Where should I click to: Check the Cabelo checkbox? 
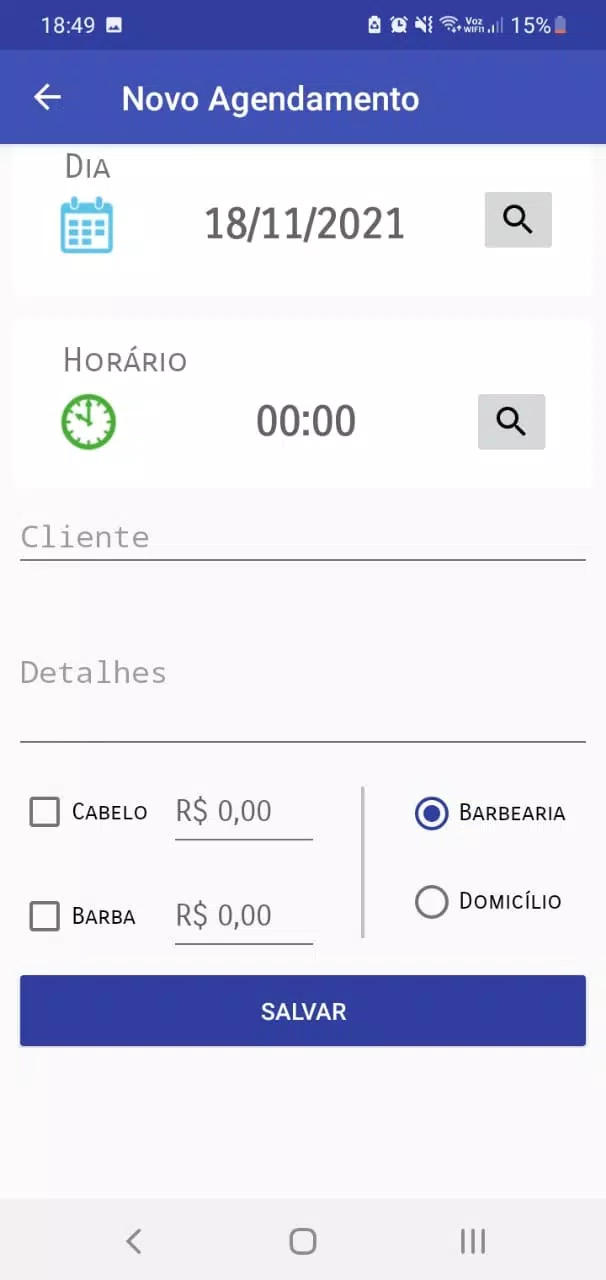[45, 812]
